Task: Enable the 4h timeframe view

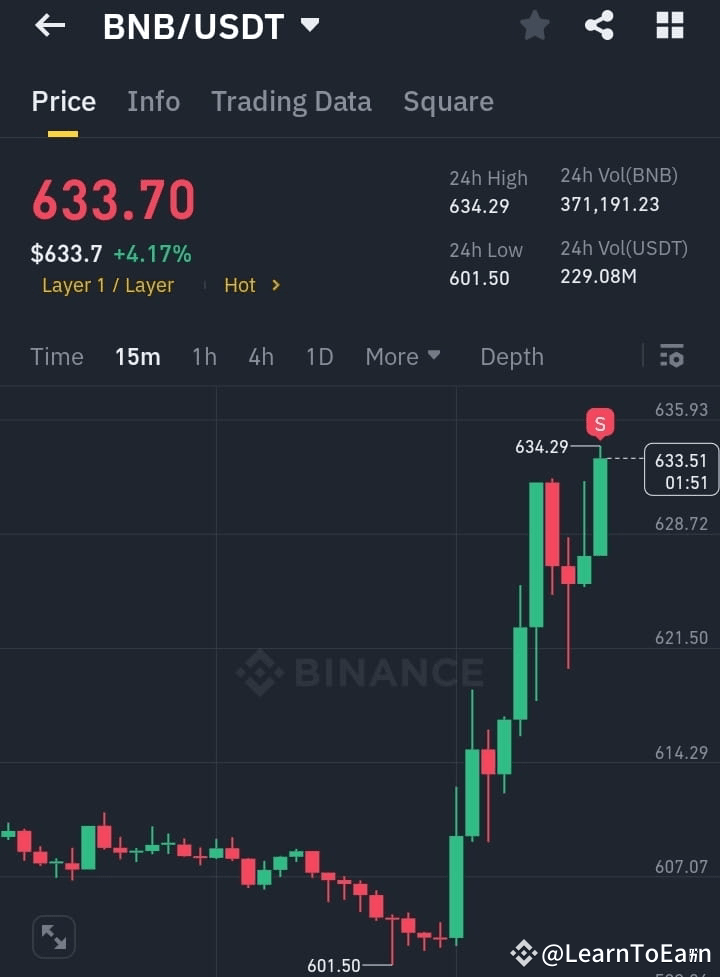Action: point(260,356)
